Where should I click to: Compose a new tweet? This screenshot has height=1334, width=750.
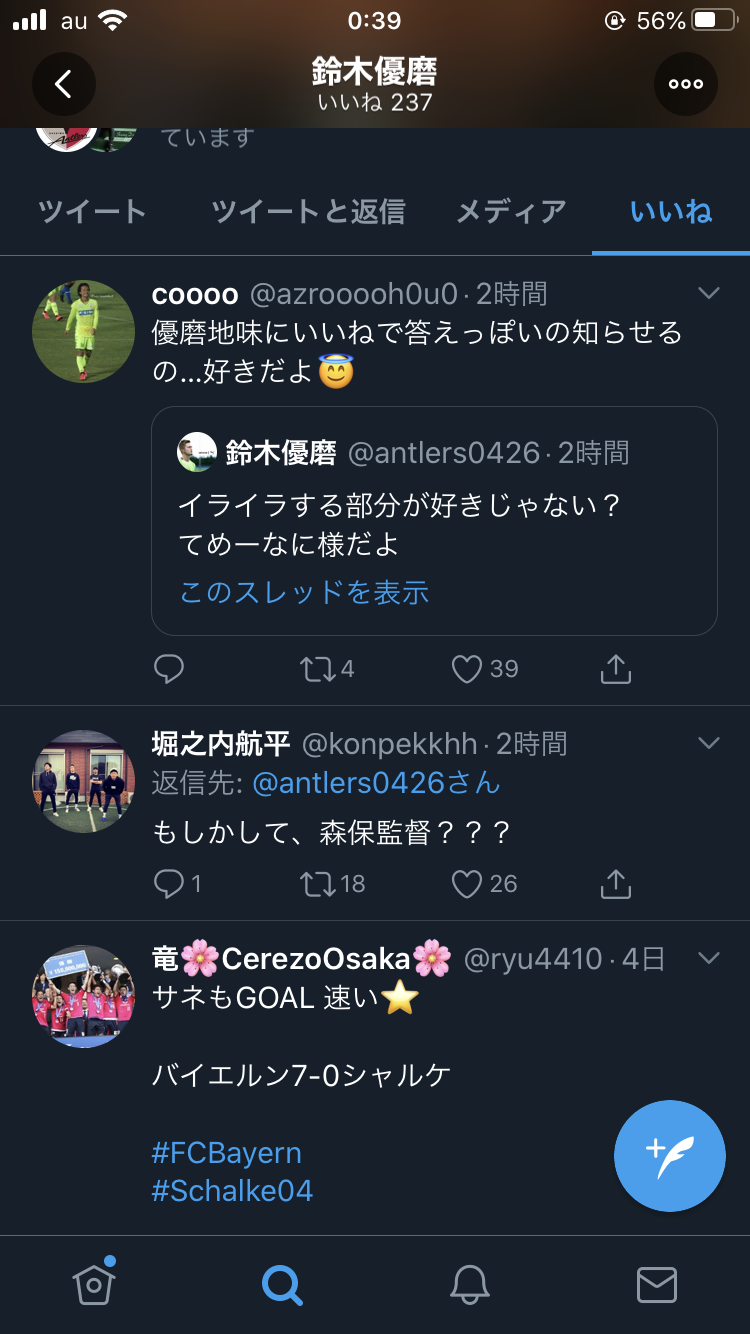point(669,1155)
